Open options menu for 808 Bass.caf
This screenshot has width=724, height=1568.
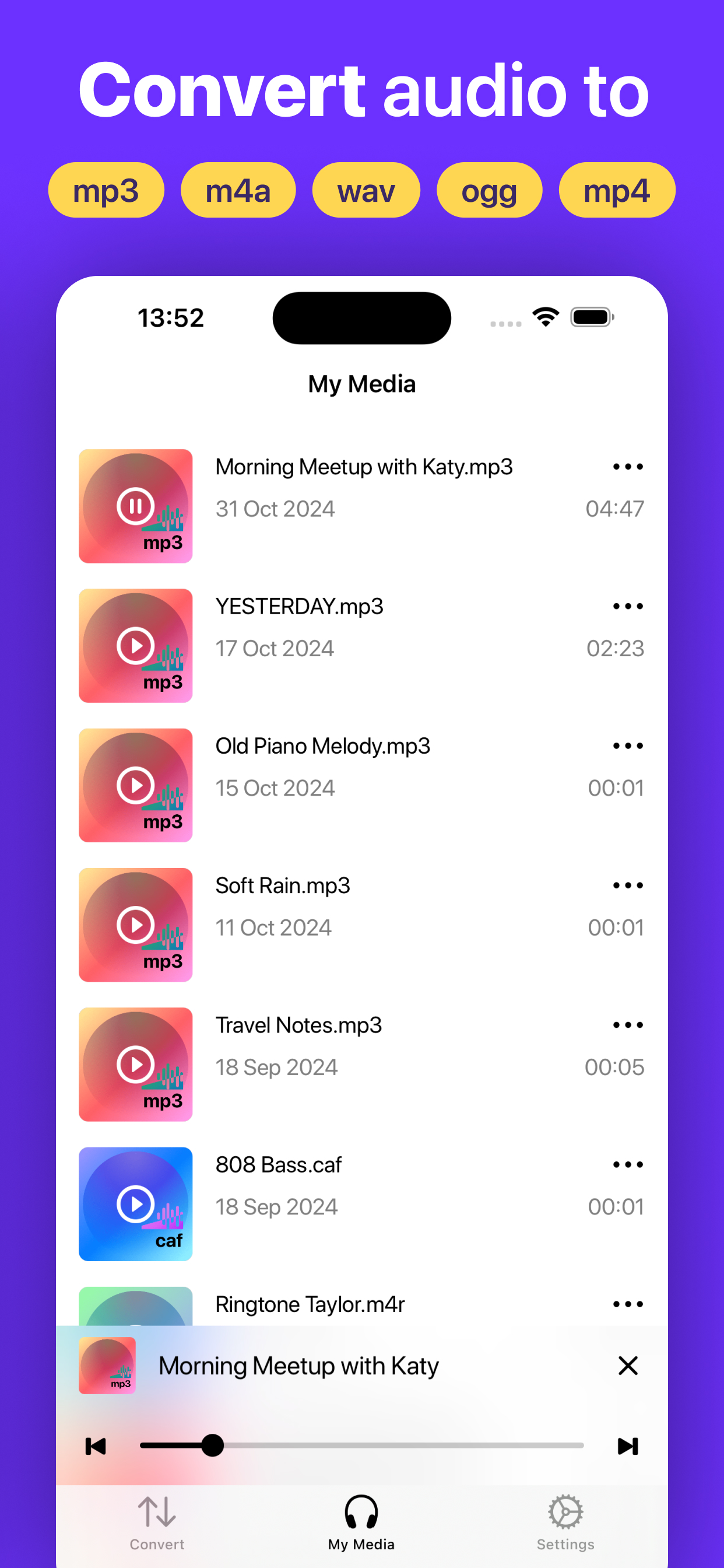[x=627, y=1164]
